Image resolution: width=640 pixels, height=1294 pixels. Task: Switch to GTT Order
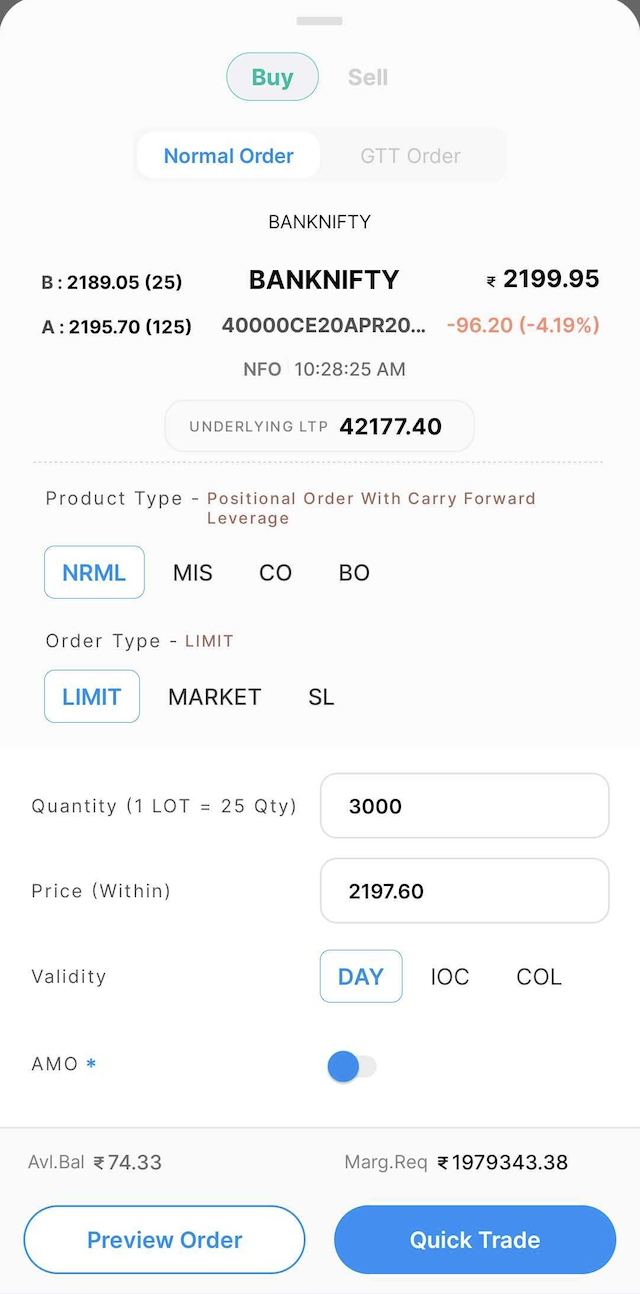click(410, 156)
